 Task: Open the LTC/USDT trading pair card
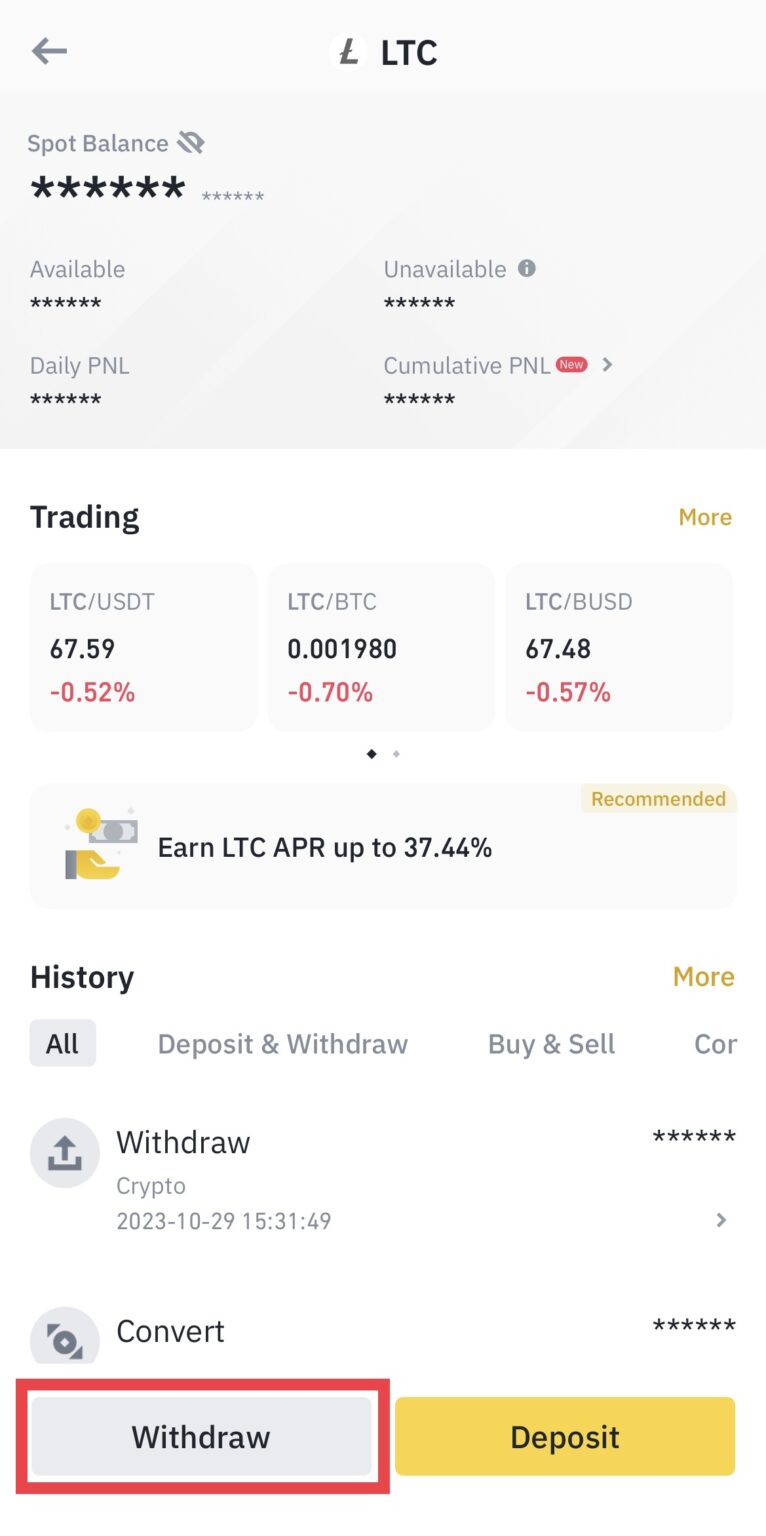point(143,646)
